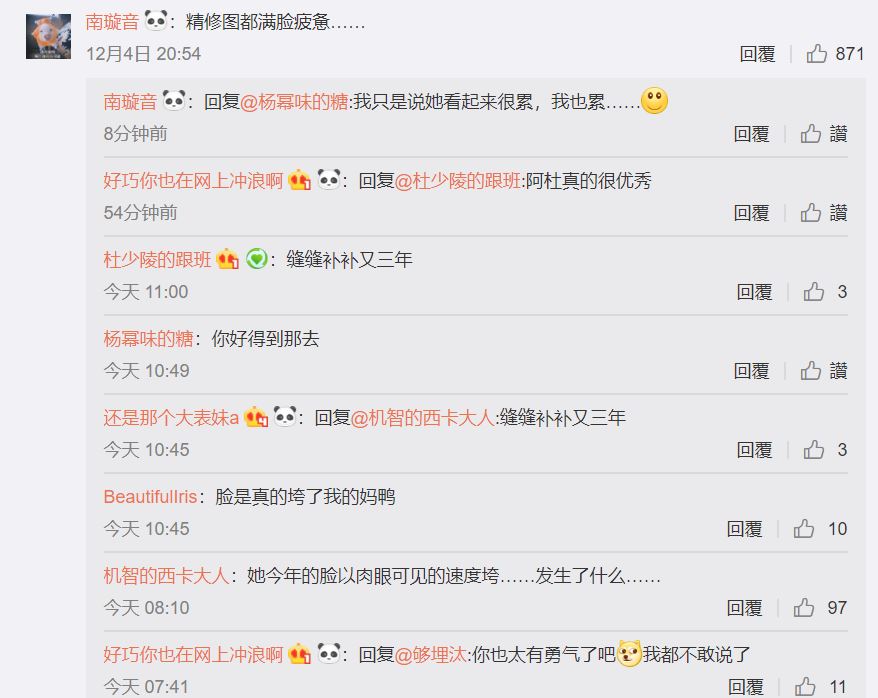Reply to 机智的西卡大人's comment posted 08:10
The width and height of the screenshot is (878, 698).
click(x=744, y=608)
